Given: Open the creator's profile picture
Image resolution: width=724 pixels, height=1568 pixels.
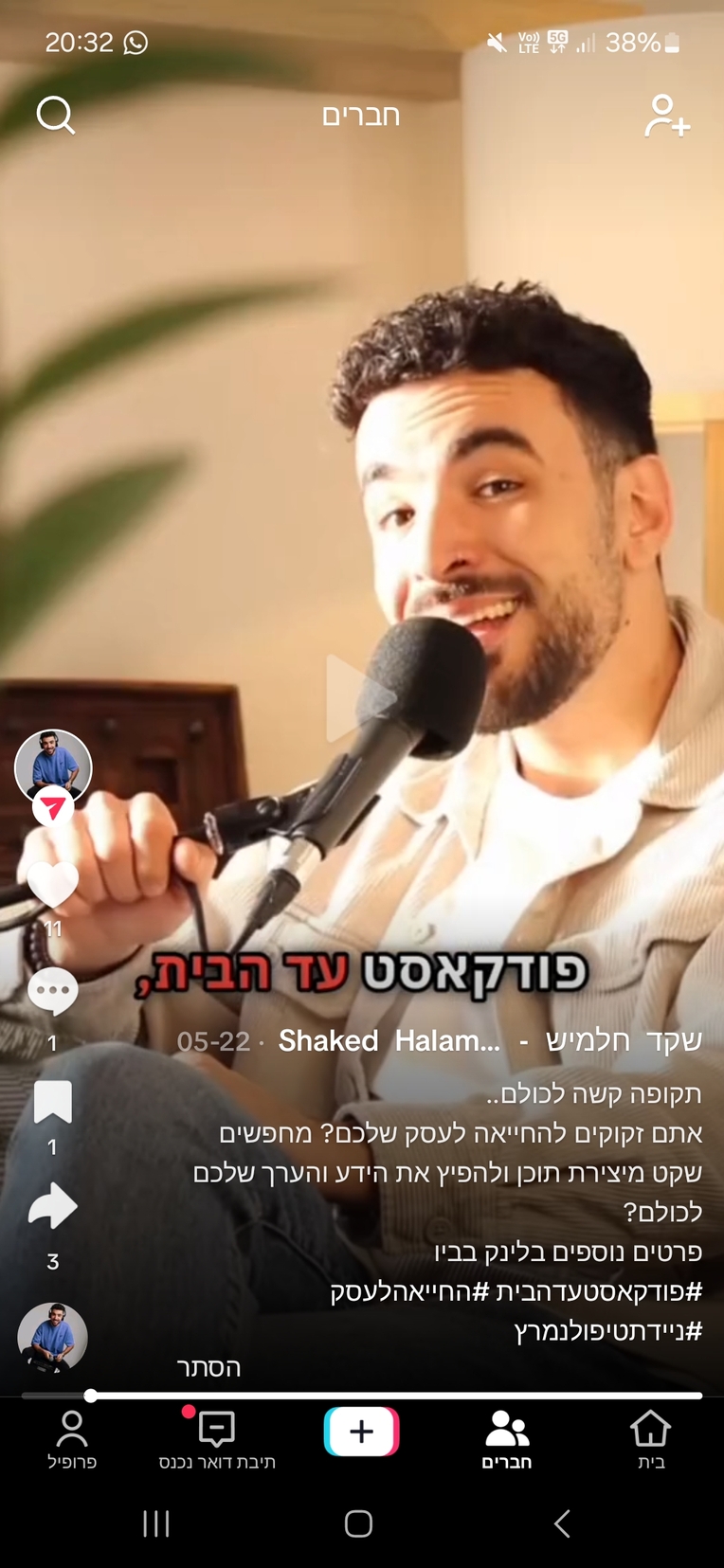Looking at the screenshot, I should (53, 766).
